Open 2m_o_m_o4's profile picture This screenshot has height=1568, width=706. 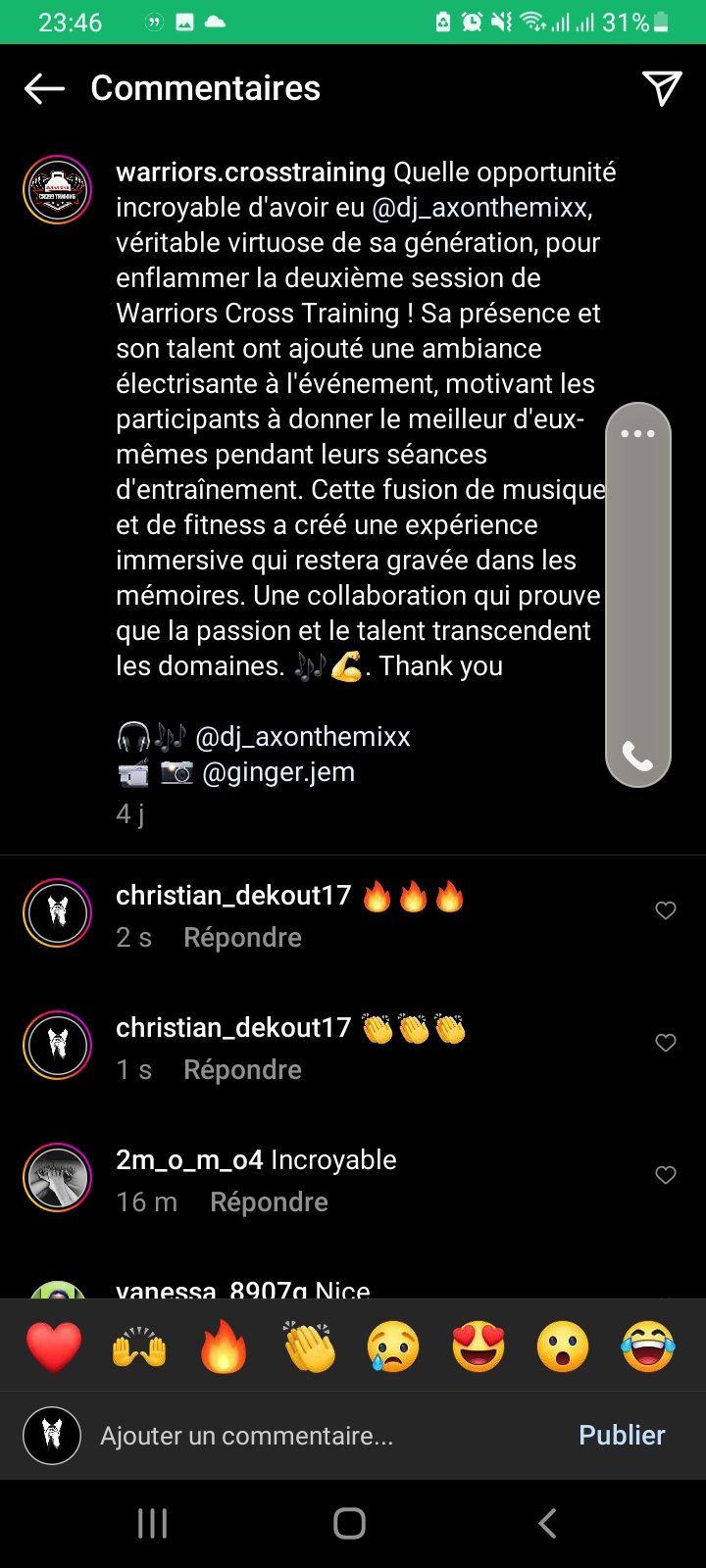point(58,1178)
